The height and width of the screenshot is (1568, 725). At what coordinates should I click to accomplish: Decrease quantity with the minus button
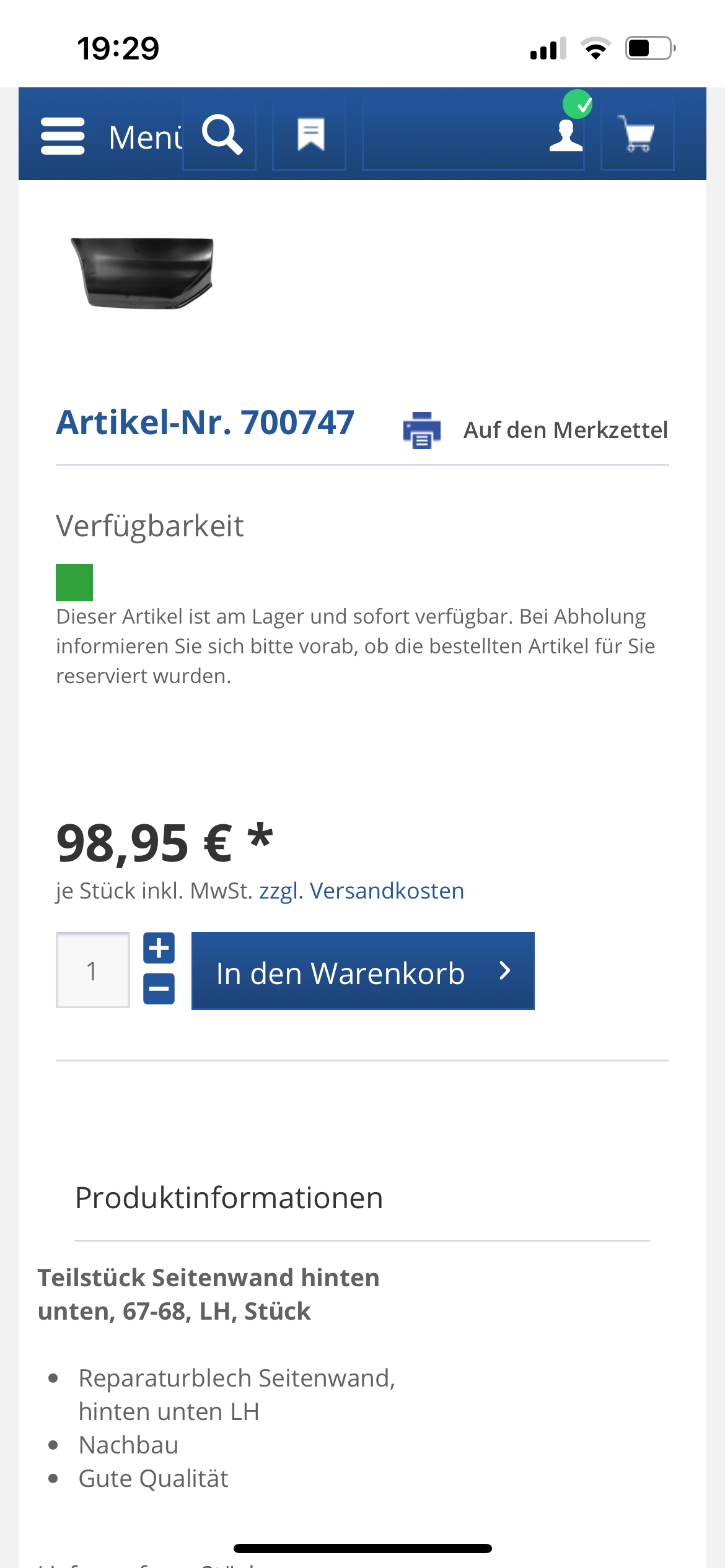pyautogui.click(x=159, y=988)
